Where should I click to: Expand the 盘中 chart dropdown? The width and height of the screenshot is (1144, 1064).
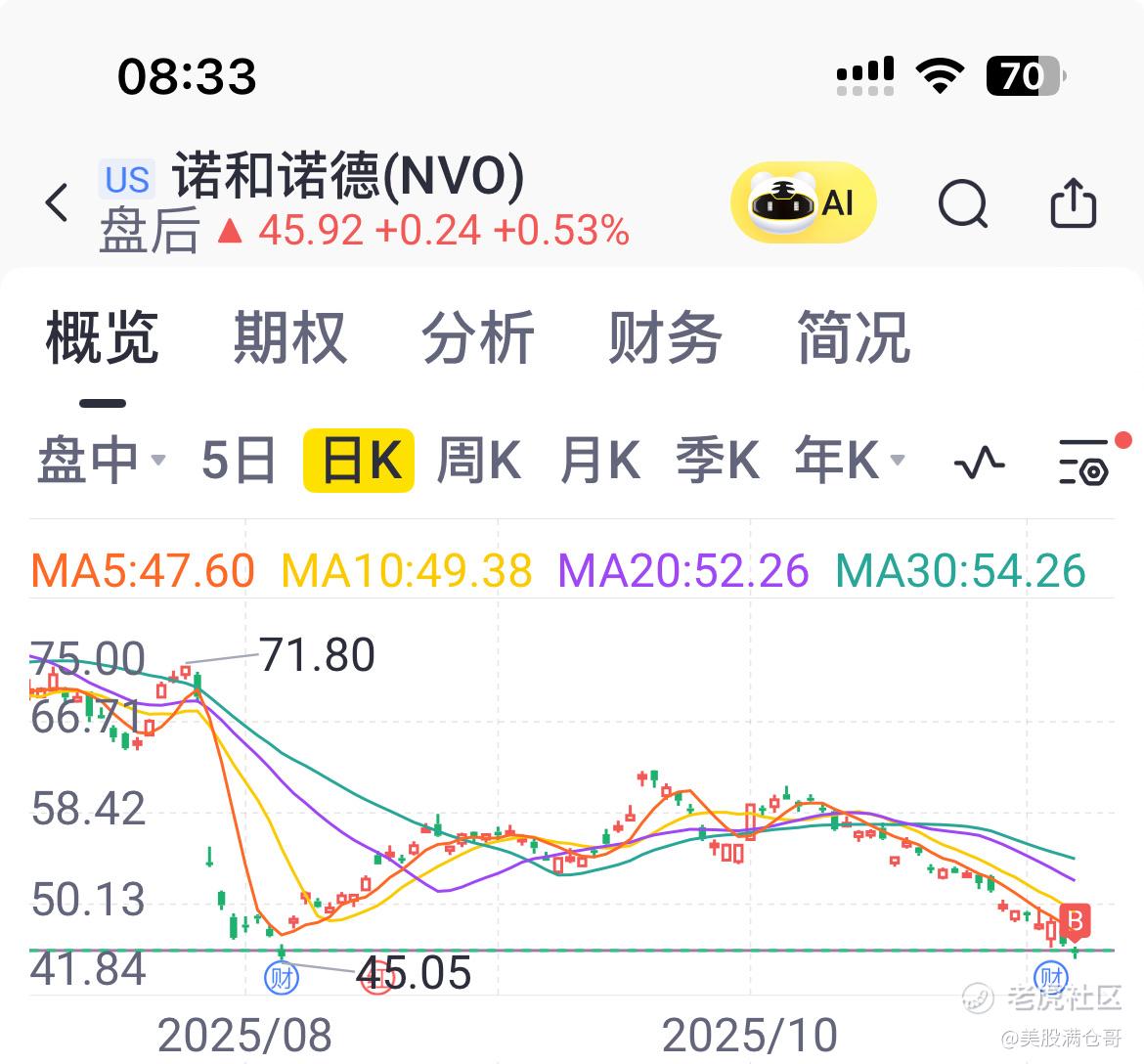[x=101, y=461]
